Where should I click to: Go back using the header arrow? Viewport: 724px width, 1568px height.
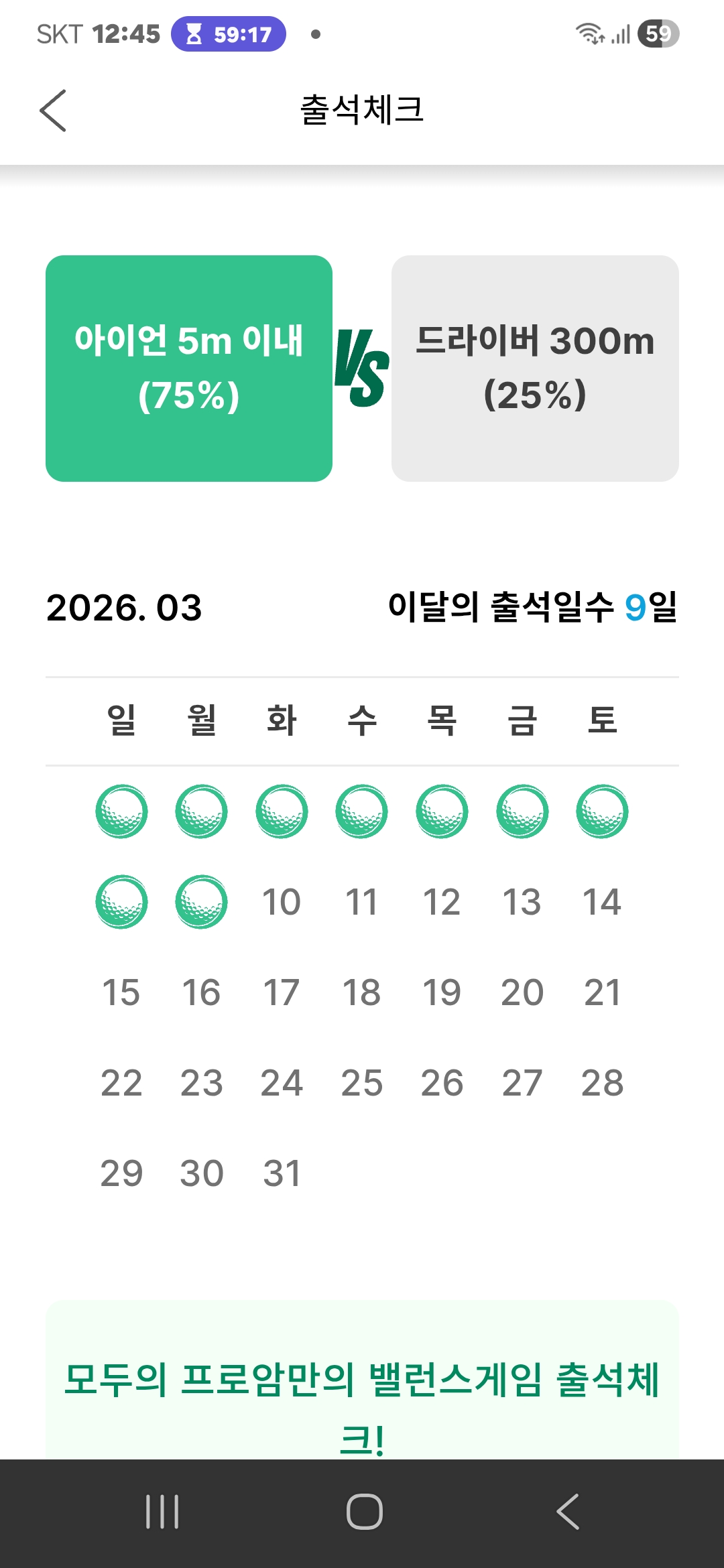(53, 111)
